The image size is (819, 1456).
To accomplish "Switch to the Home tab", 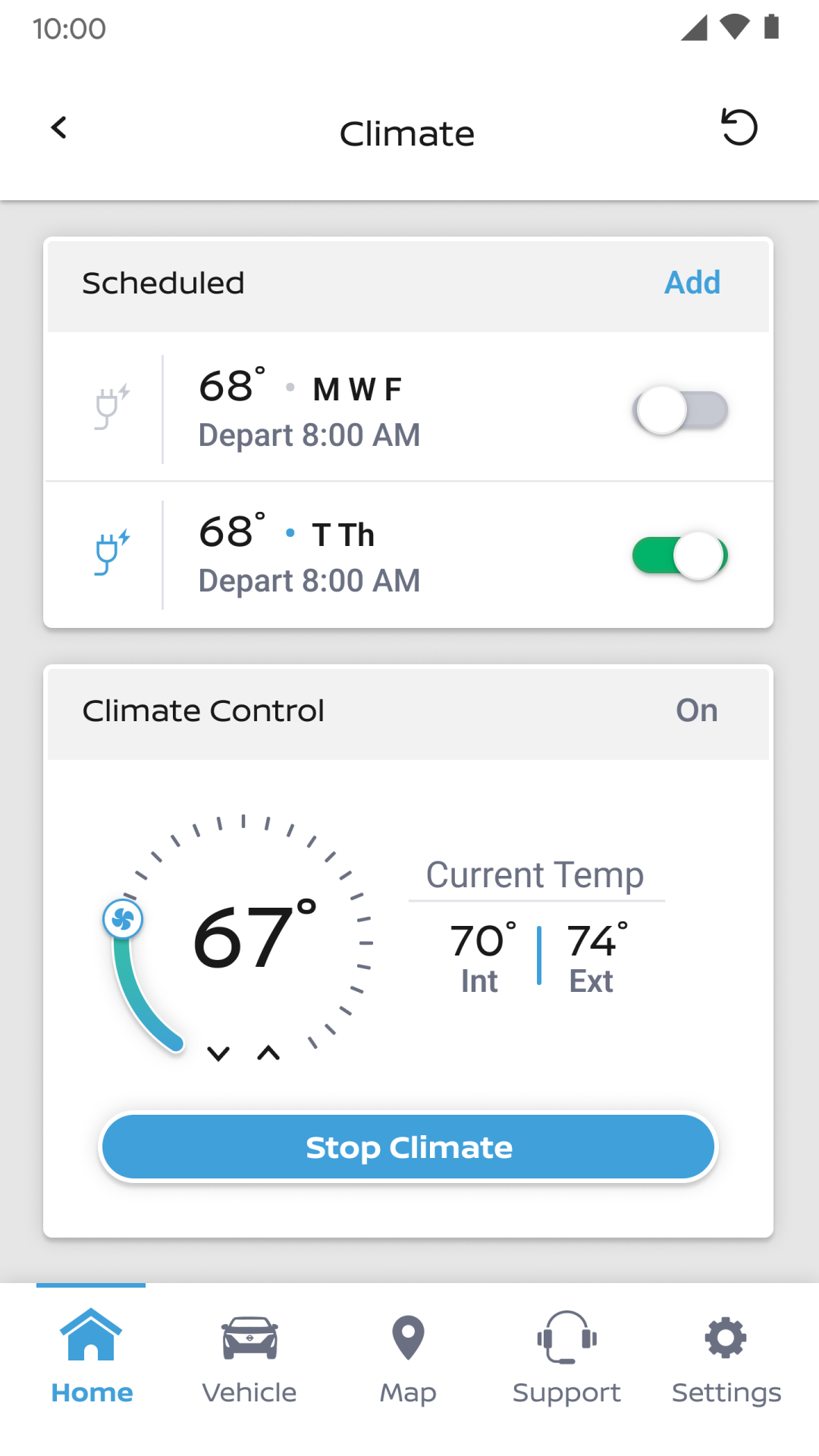I will (91, 1357).
